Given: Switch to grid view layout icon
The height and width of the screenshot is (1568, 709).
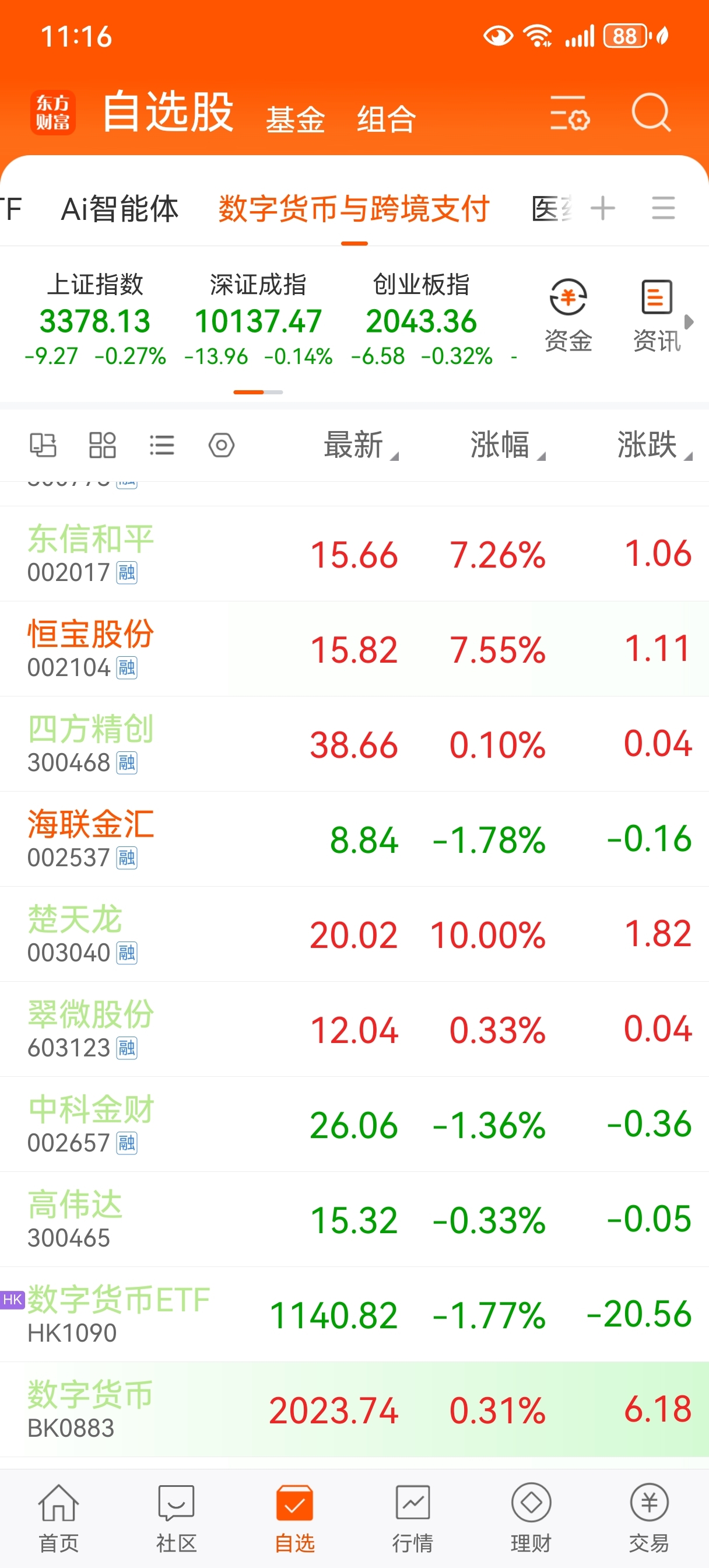Looking at the screenshot, I should (102, 445).
